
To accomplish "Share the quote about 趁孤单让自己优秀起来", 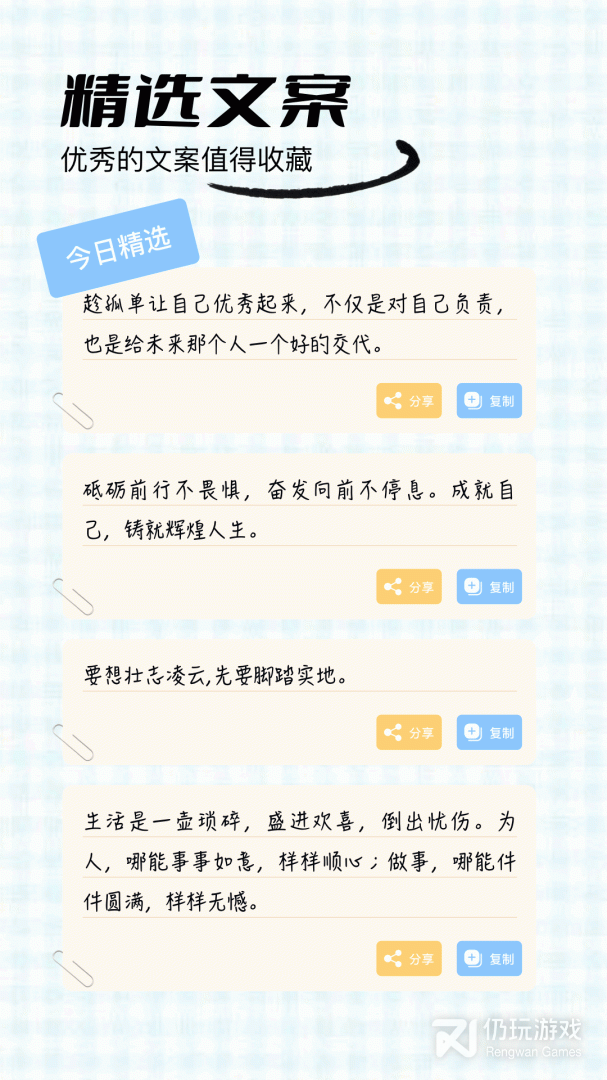I will [409, 401].
